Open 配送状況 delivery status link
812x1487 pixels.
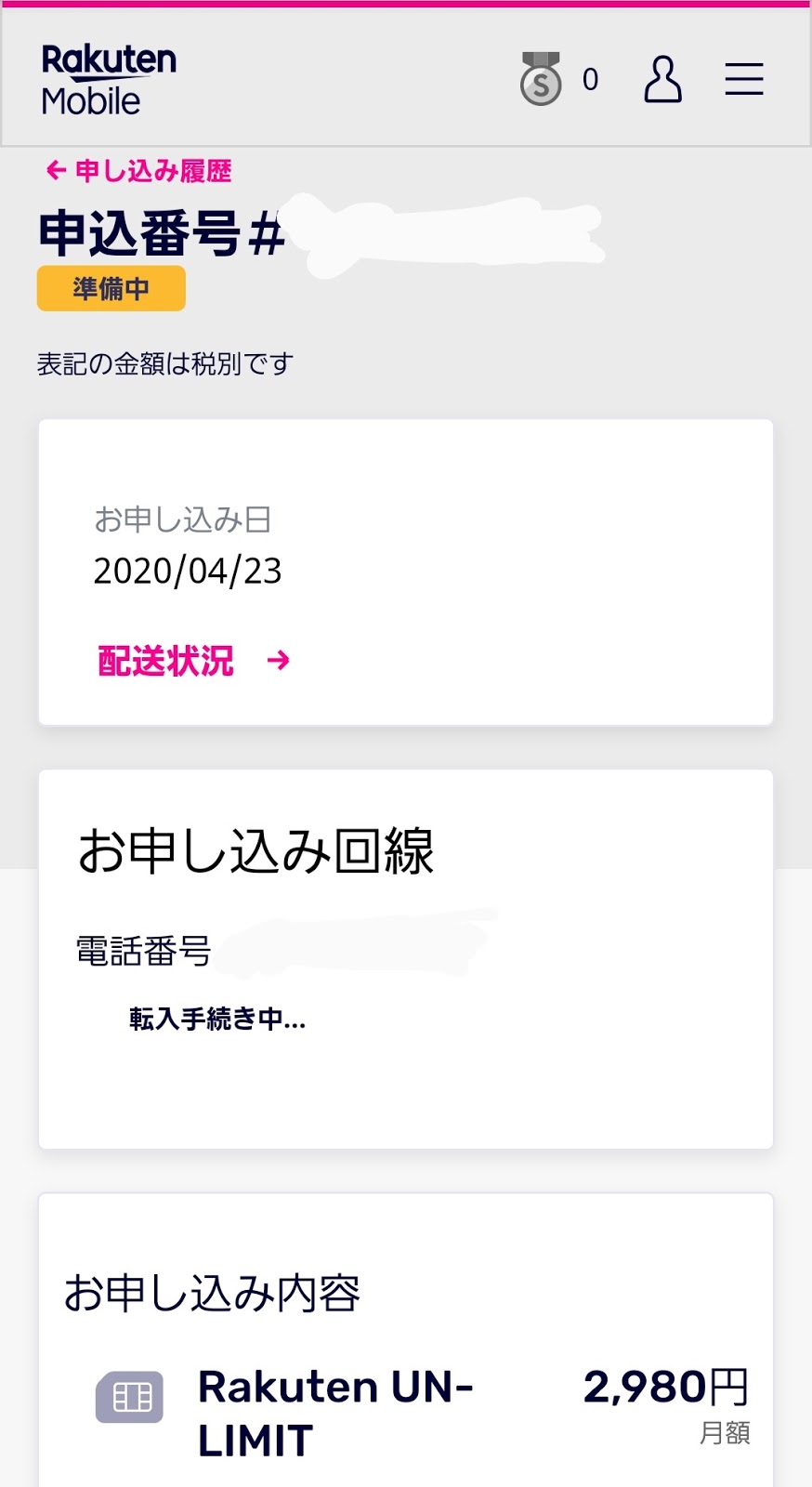193,661
